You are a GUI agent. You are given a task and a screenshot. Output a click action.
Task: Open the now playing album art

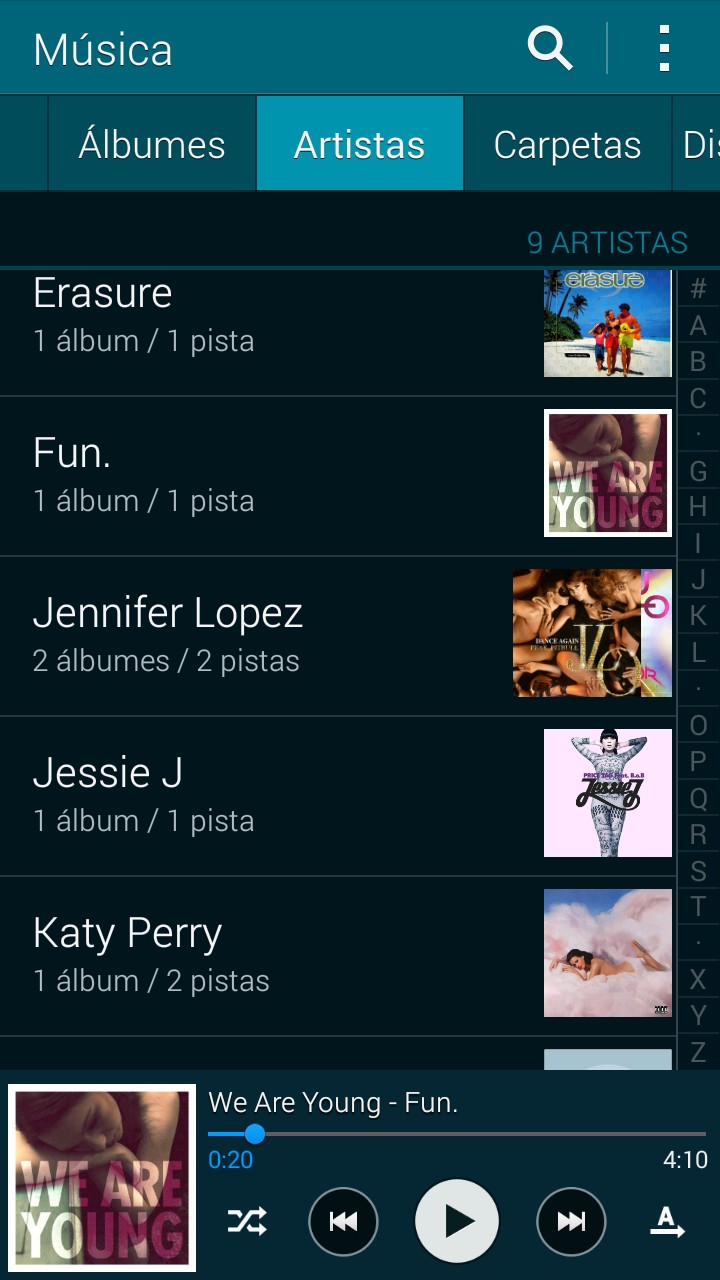coord(102,1178)
